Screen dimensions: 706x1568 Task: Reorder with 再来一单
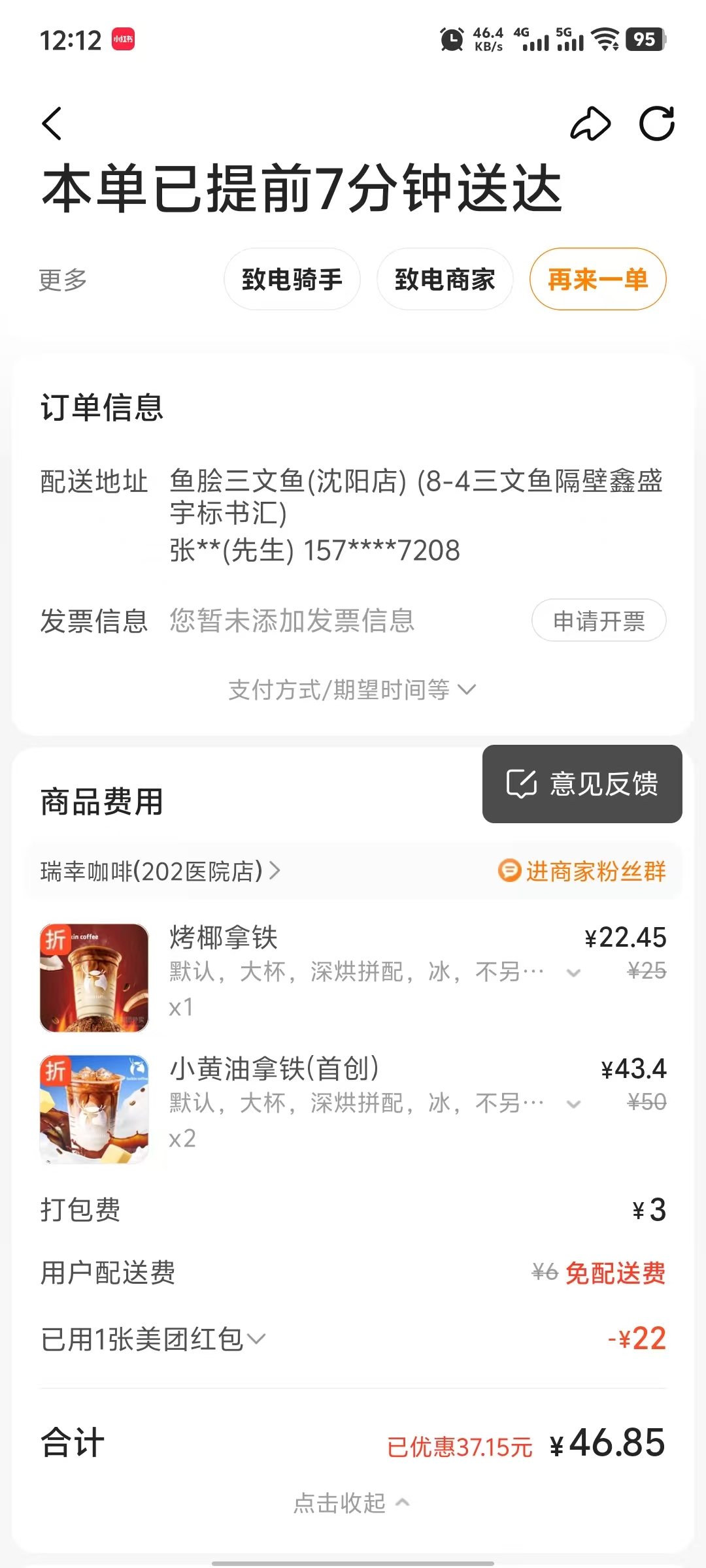point(597,280)
